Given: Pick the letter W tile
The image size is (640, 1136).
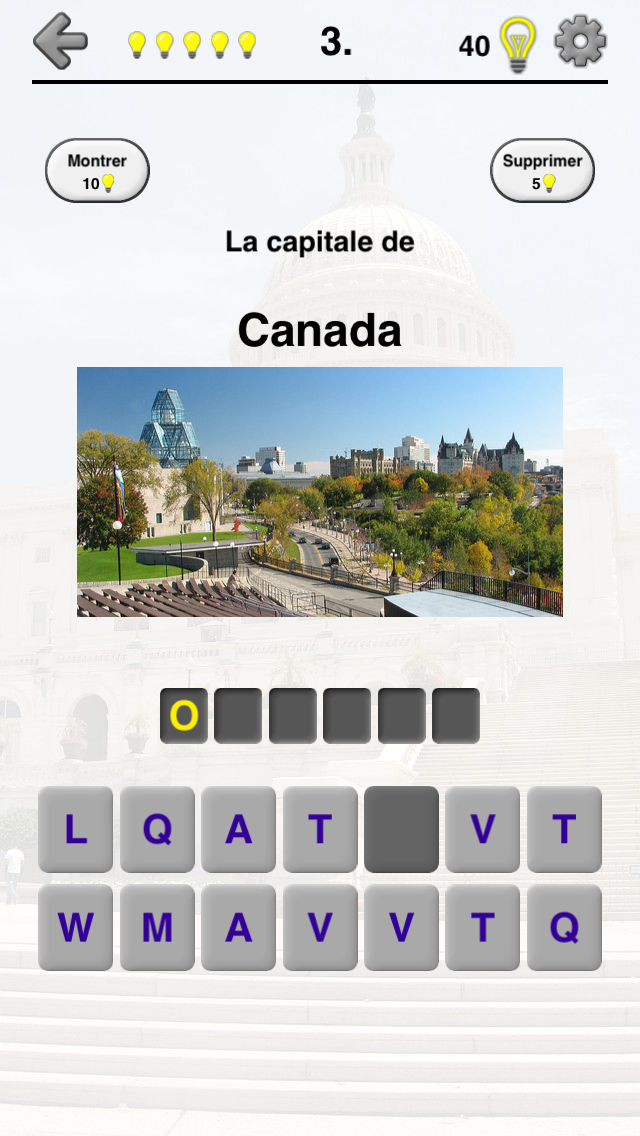Looking at the screenshot, I should 75,927.
